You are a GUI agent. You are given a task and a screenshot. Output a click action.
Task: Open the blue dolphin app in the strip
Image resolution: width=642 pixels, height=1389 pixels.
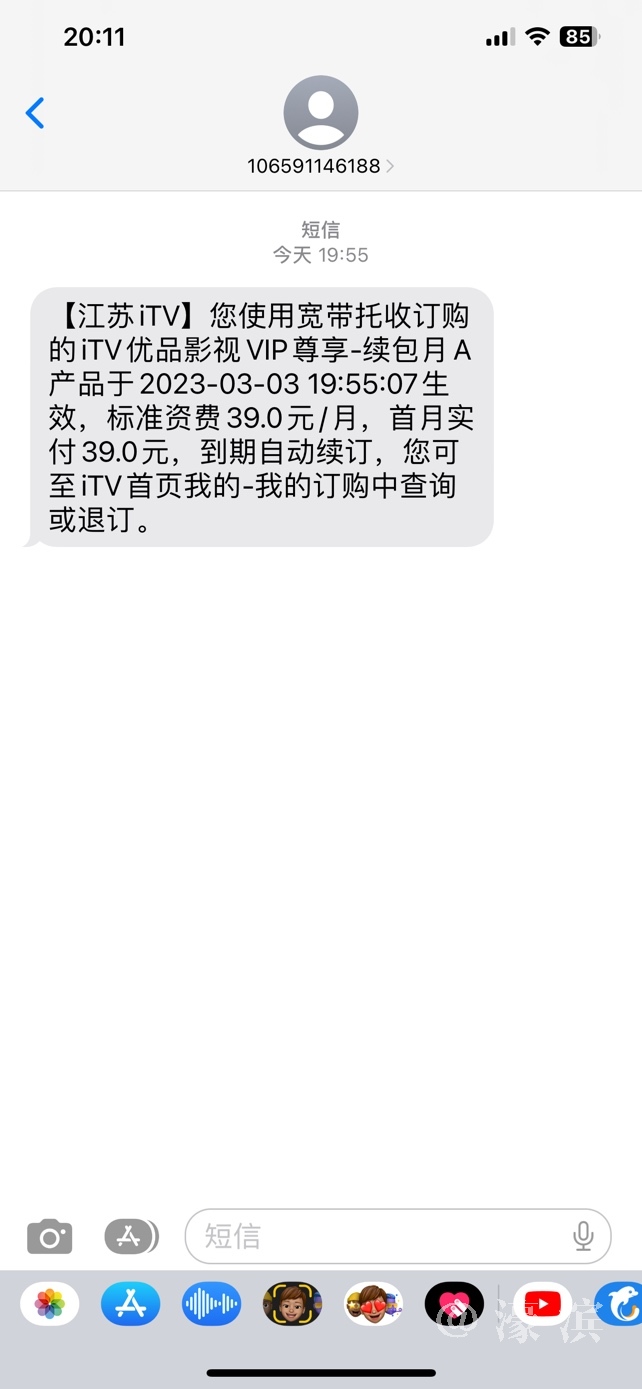coord(620,1304)
